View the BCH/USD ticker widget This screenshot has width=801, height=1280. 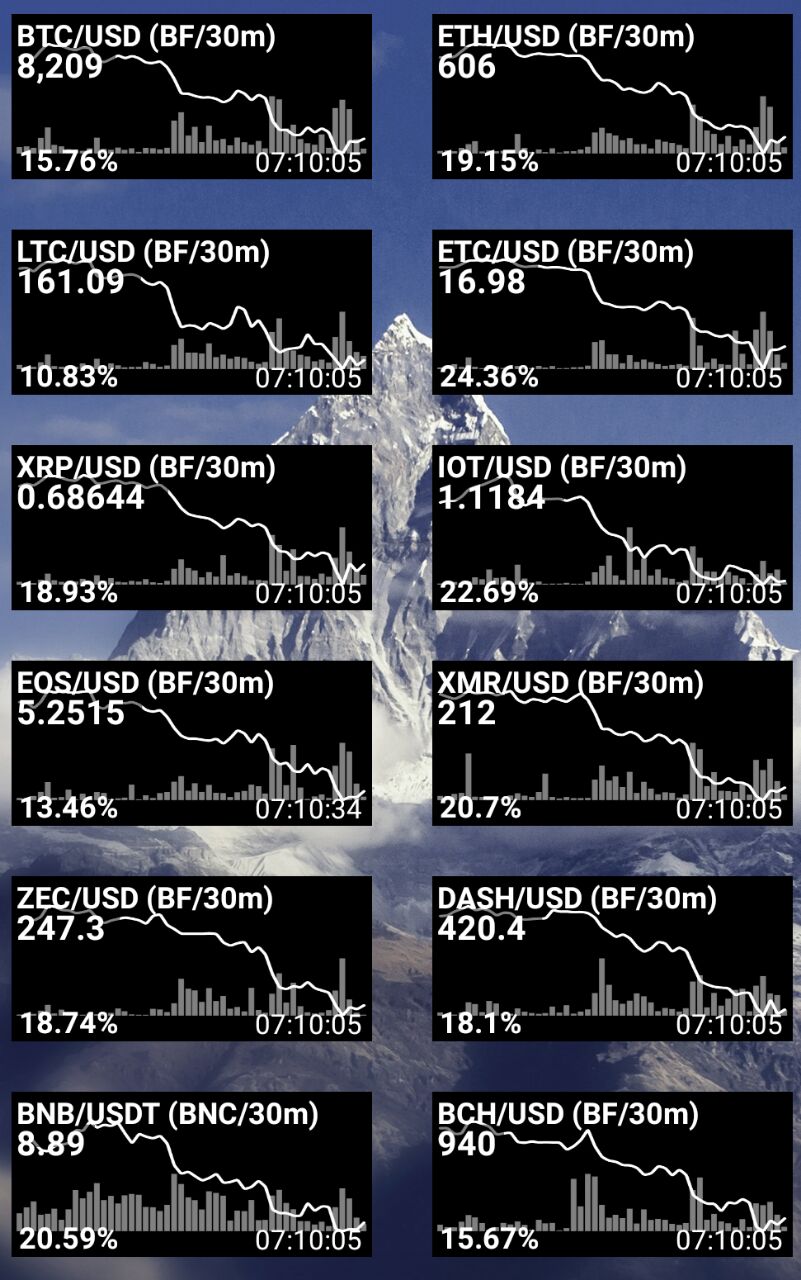point(612,1174)
